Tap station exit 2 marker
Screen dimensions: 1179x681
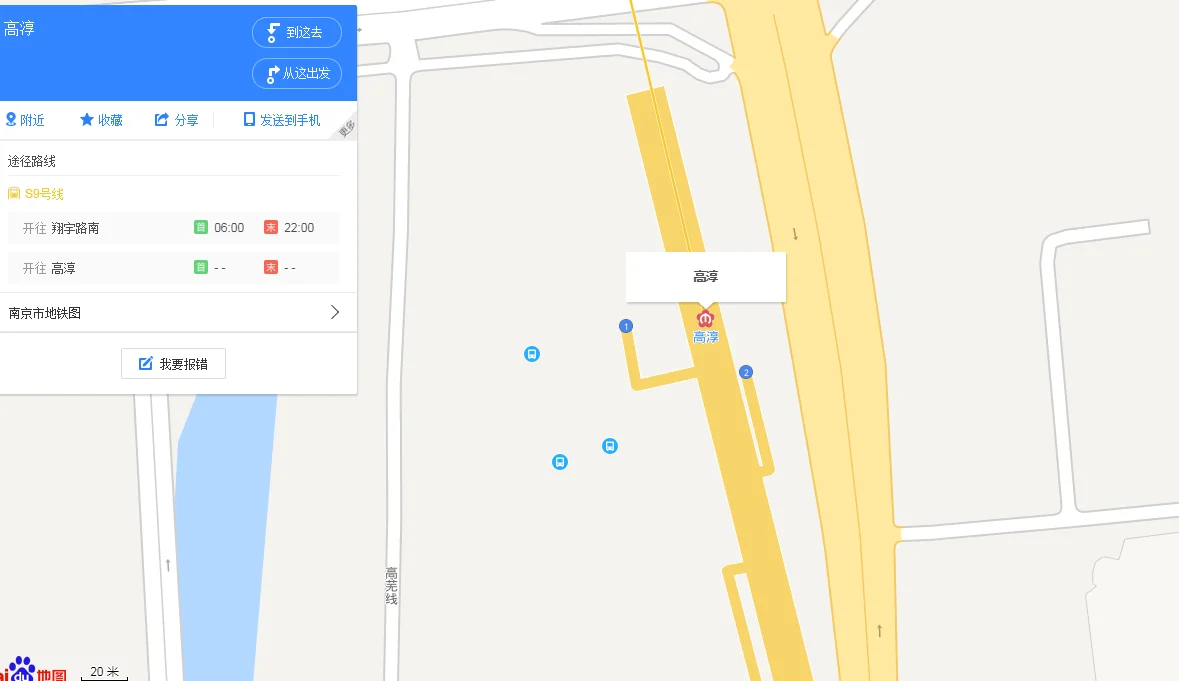[x=745, y=372]
